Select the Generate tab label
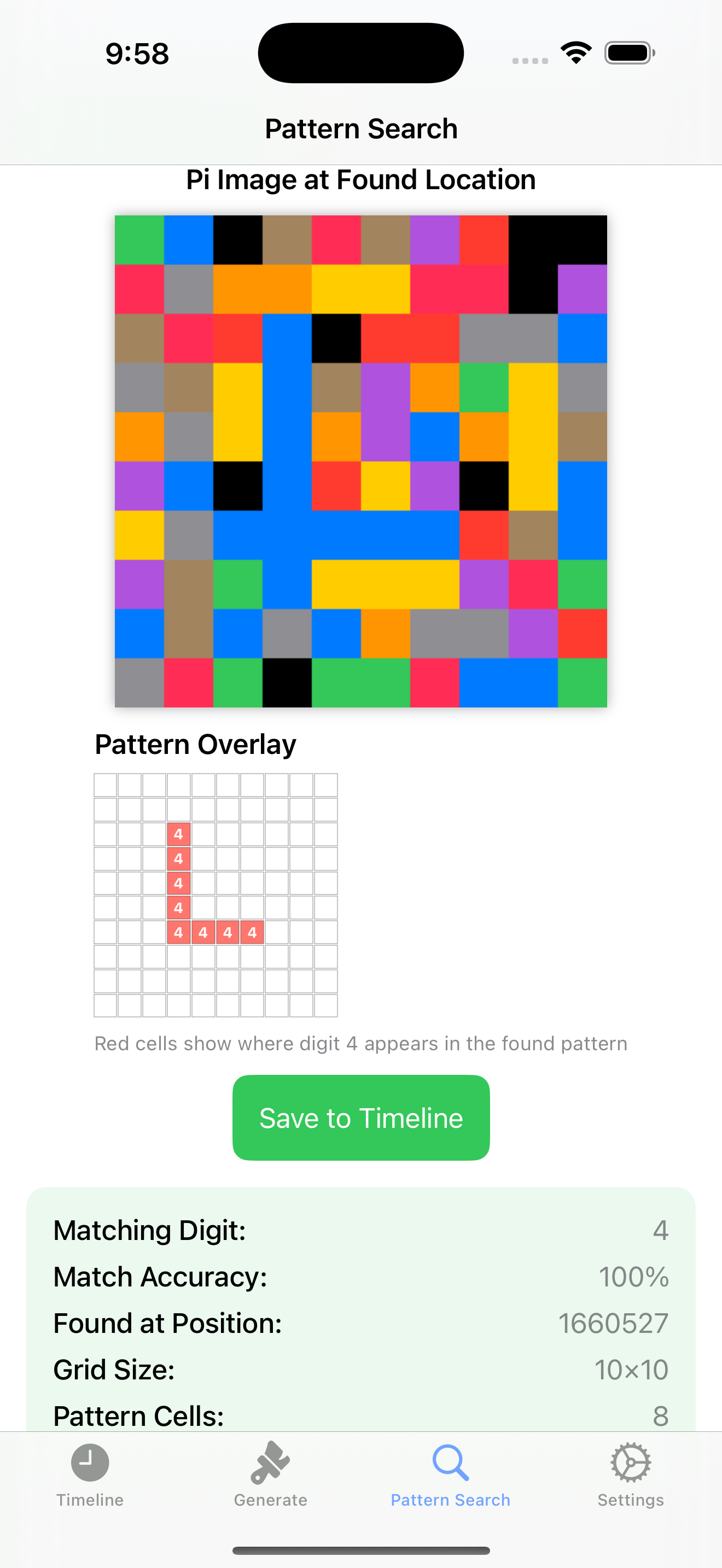The height and width of the screenshot is (1568, 722). tap(270, 1500)
